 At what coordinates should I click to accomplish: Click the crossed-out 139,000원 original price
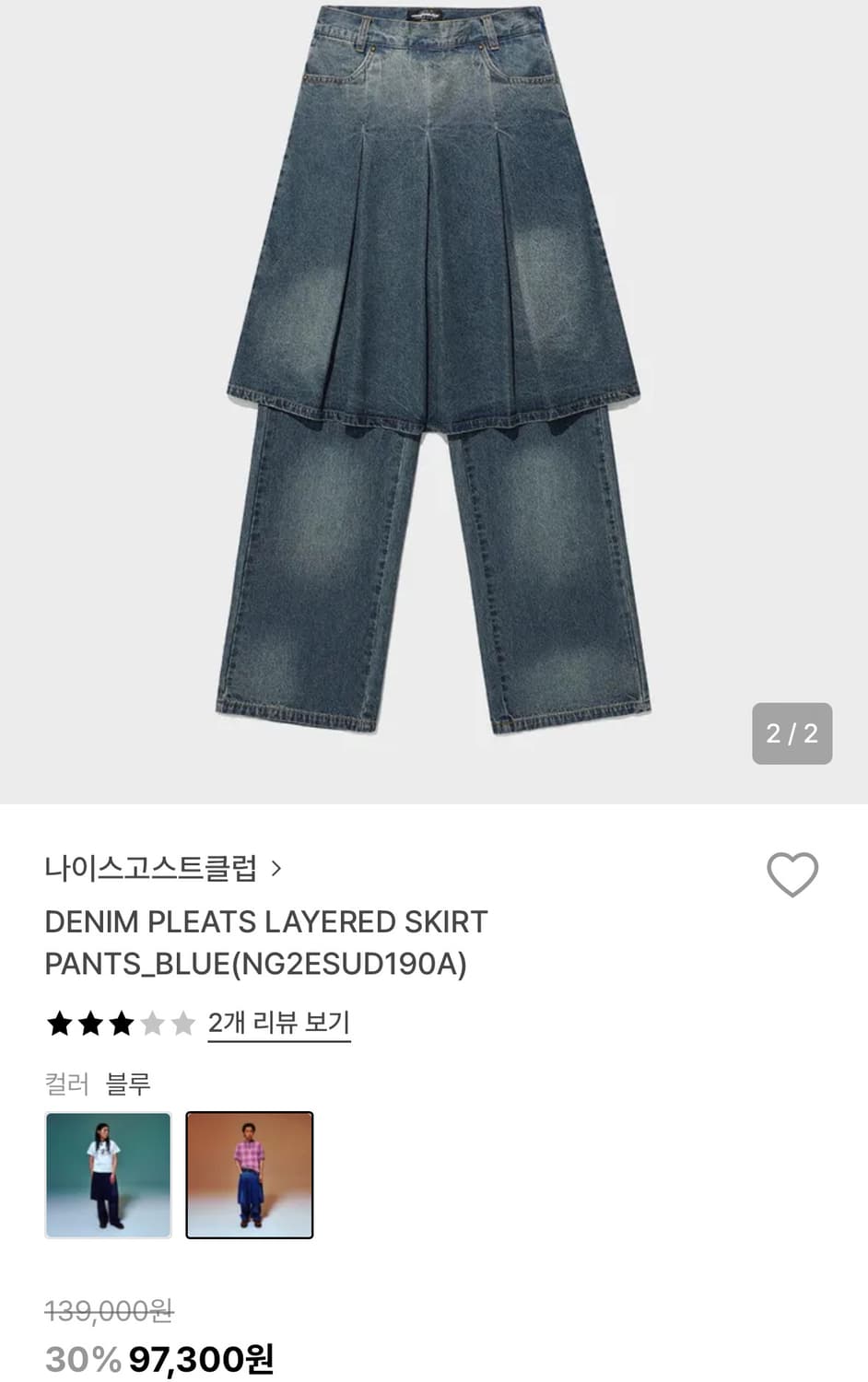[110, 1310]
